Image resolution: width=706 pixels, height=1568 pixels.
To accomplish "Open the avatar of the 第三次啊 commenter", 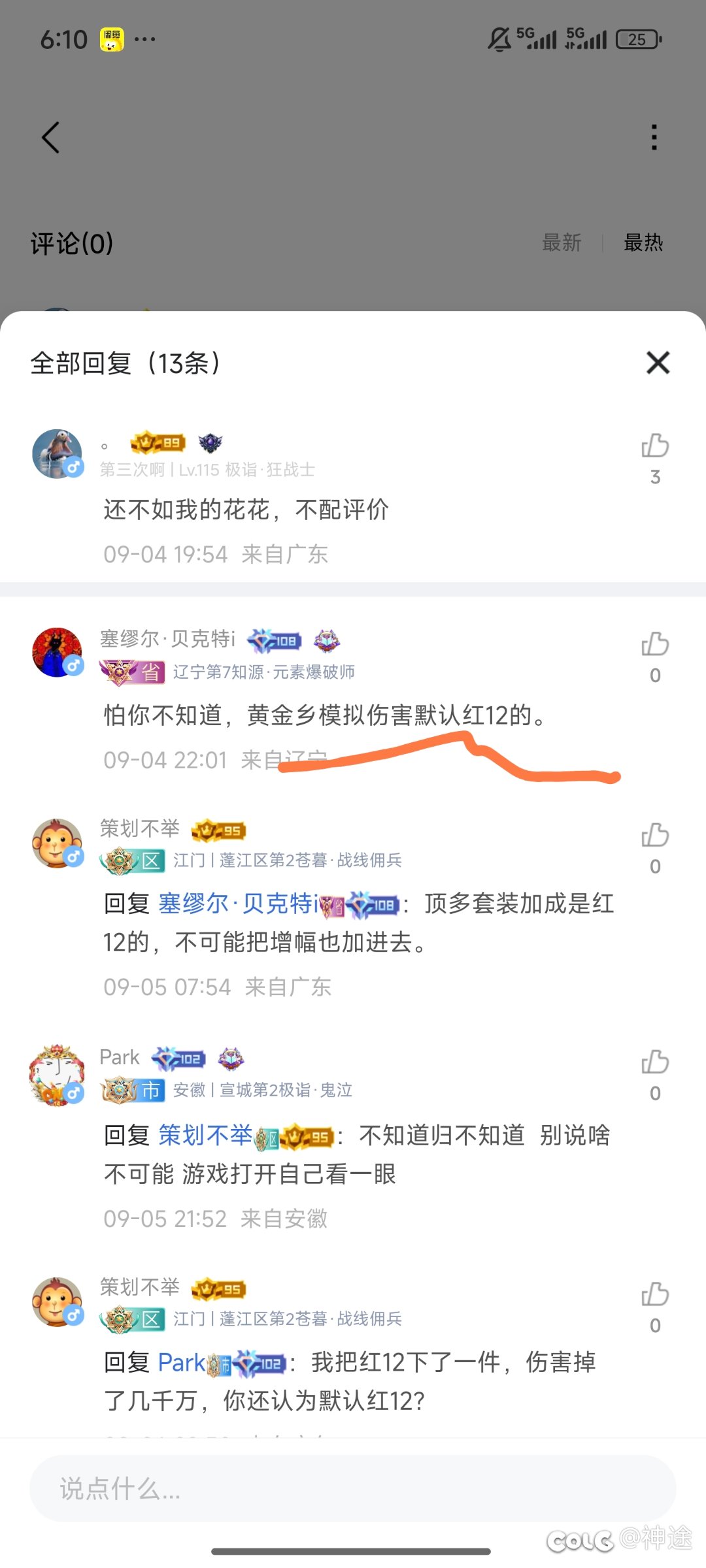I will pos(57,453).
